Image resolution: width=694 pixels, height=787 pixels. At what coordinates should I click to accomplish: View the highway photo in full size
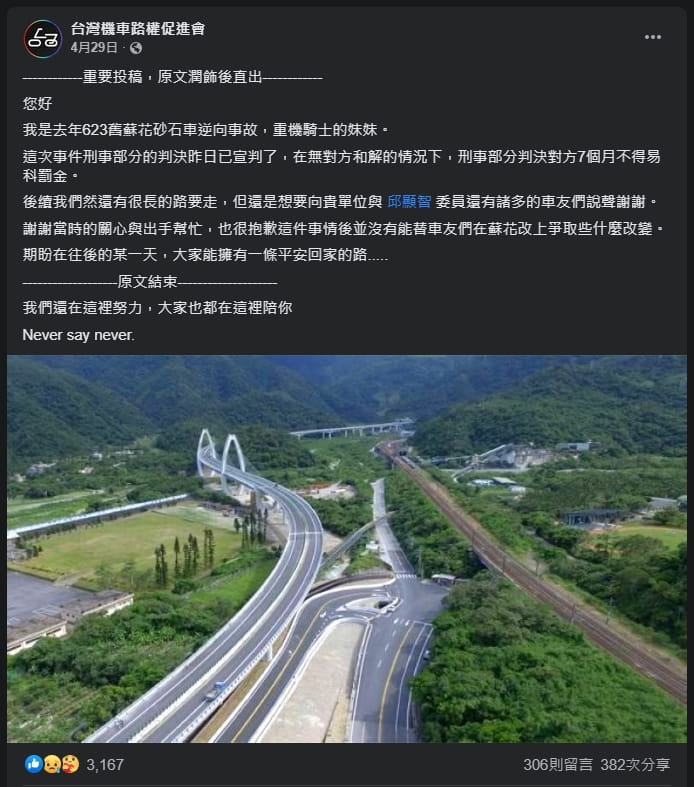tap(347, 548)
